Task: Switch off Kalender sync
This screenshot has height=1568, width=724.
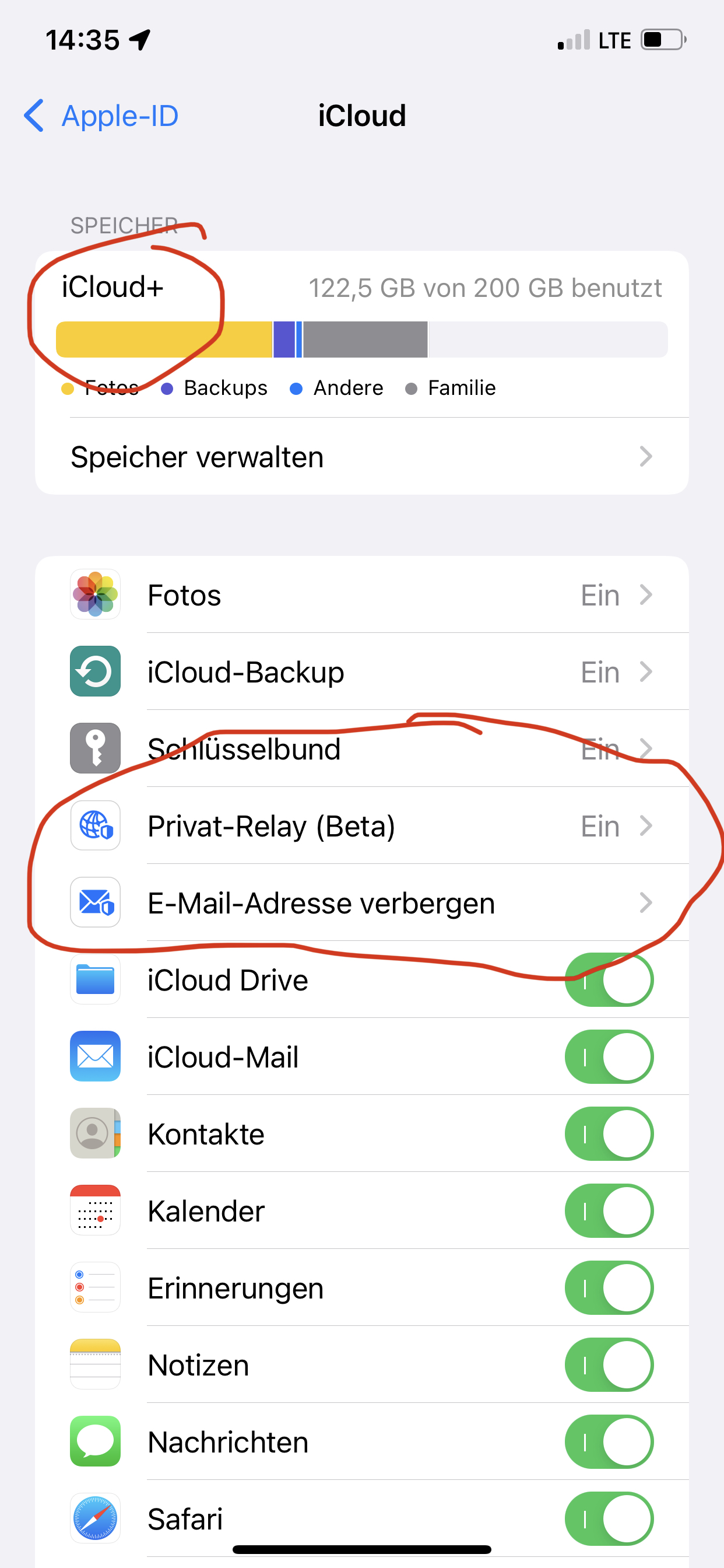Action: [x=609, y=1210]
